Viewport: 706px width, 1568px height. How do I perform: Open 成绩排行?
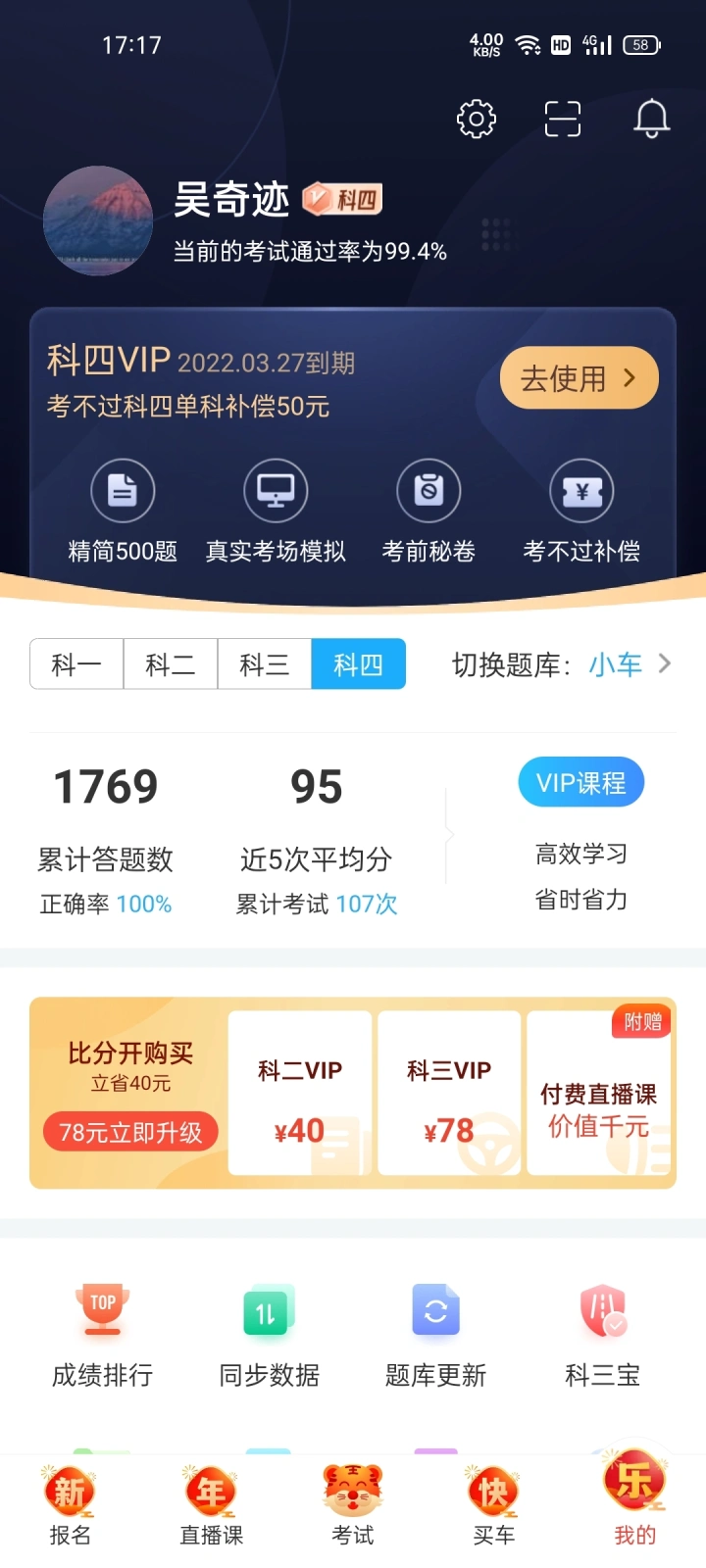tap(102, 1337)
